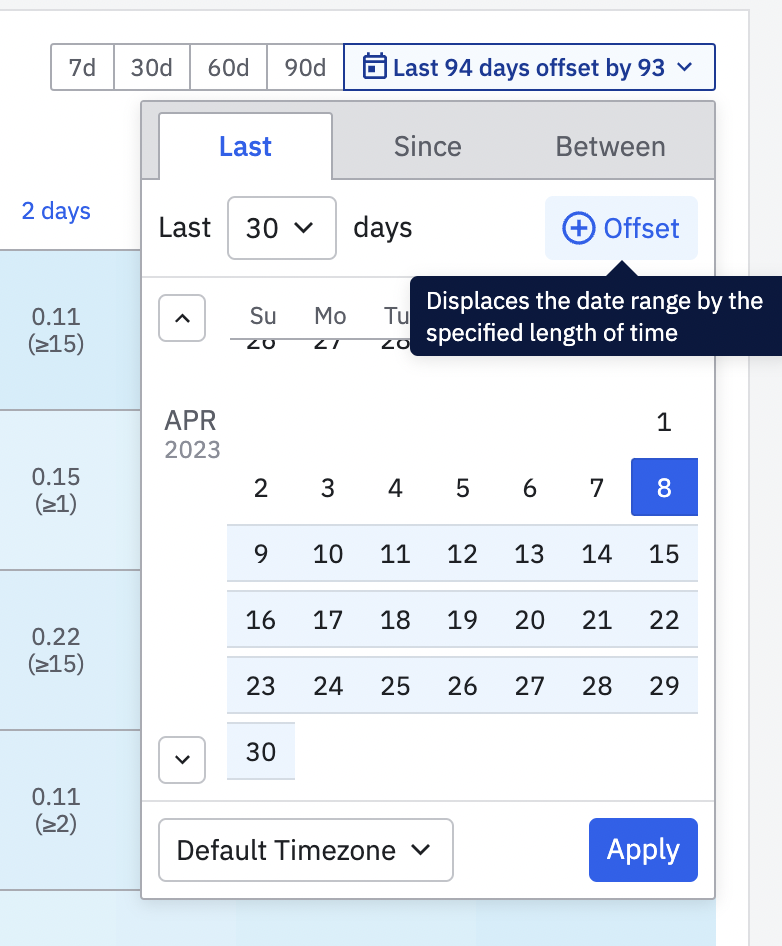Pick the 90d quick range
Viewport: 782px width, 946px height.
tap(305, 68)
